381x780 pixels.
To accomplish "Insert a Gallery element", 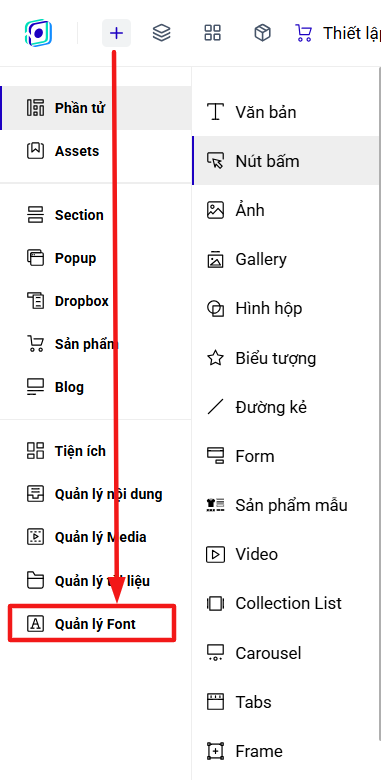I will coord(286,260).
